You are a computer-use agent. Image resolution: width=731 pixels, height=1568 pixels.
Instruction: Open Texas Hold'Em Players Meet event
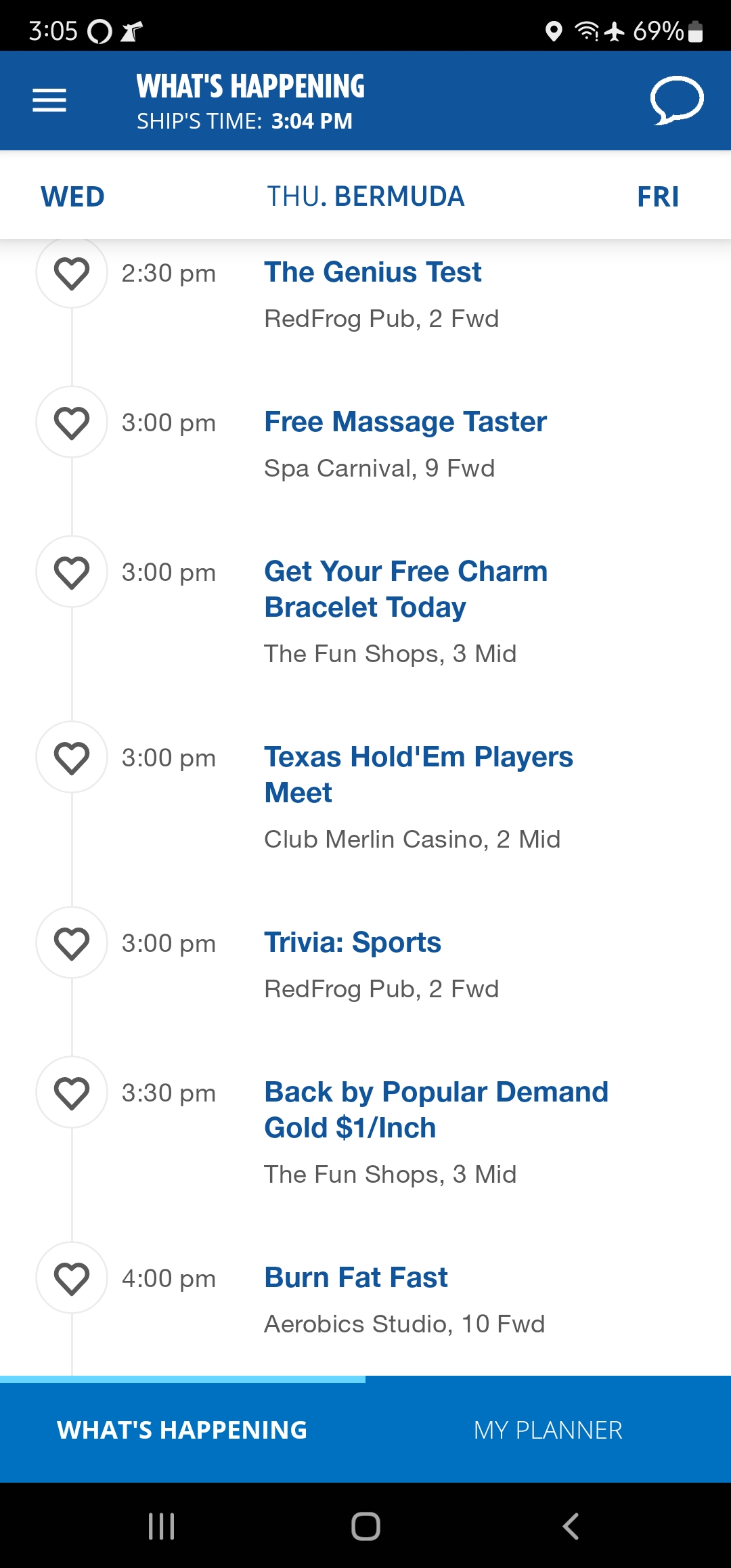point(418,775)
